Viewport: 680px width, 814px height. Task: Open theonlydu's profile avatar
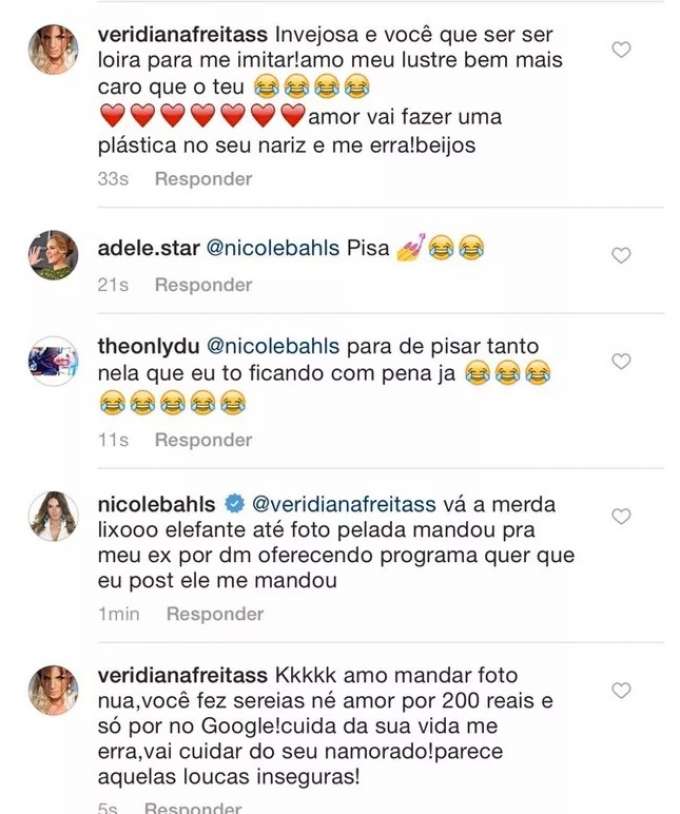click(54, 361)
